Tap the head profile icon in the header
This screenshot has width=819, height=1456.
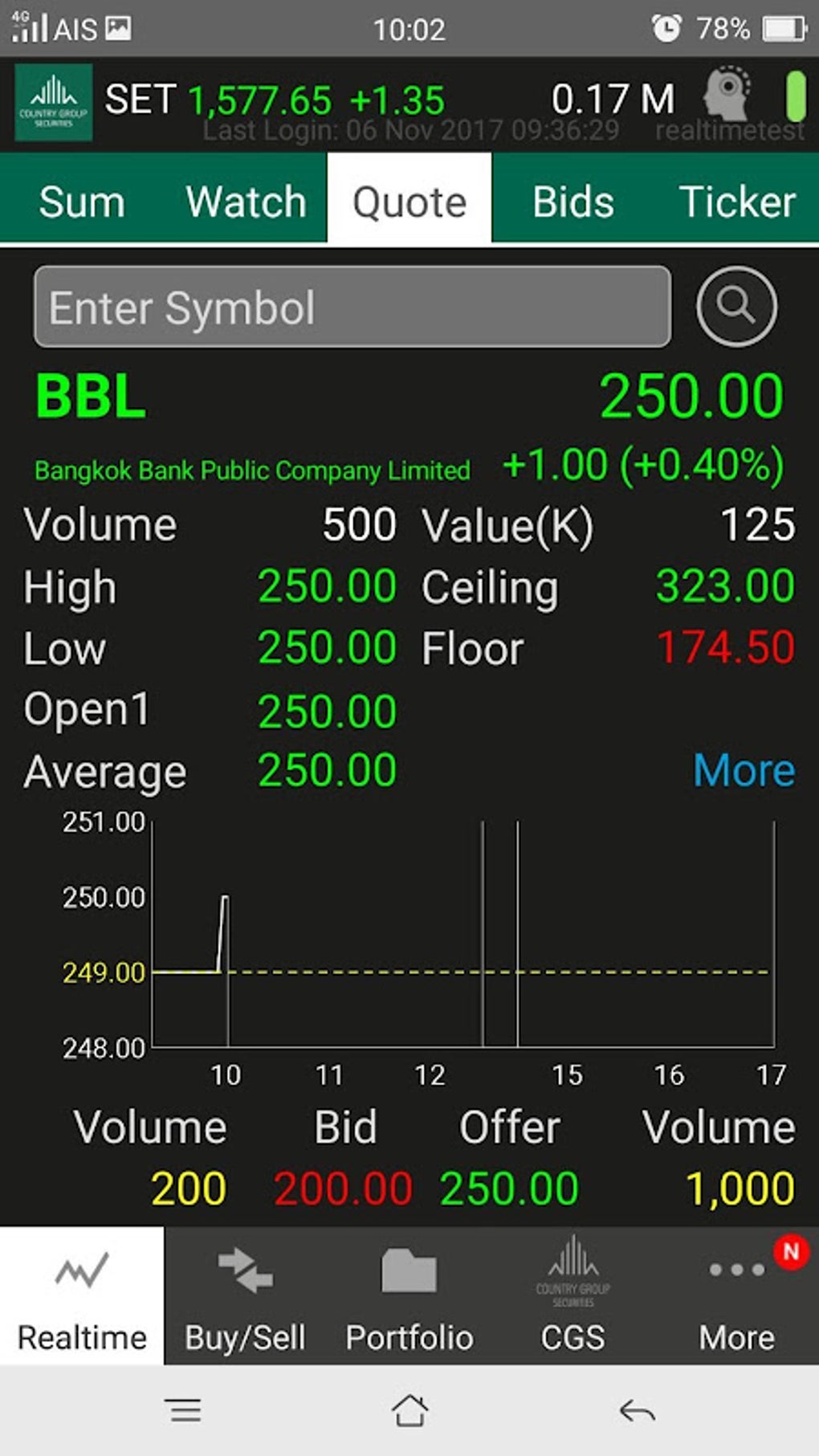click(727, 95)
